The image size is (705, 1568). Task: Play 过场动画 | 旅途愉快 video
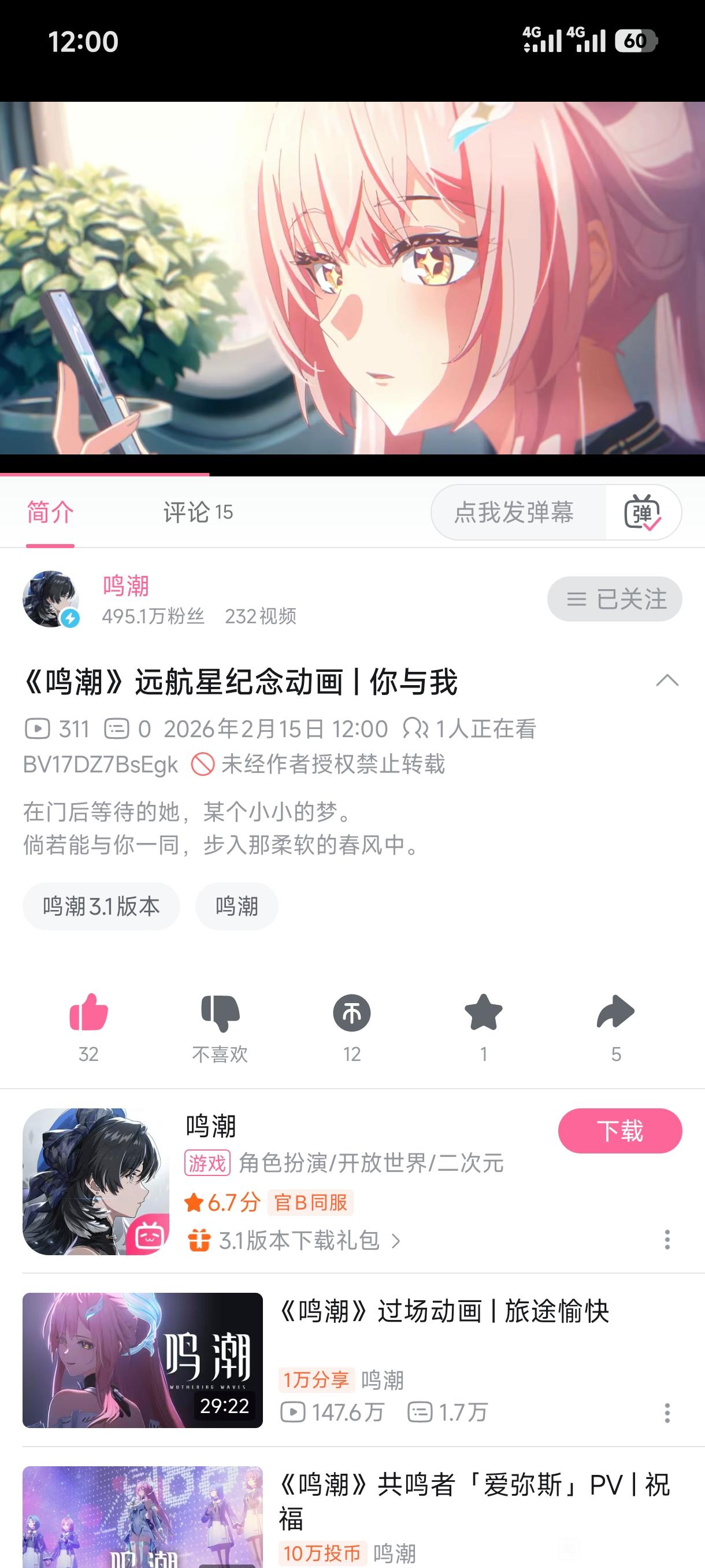(142, 1360)
